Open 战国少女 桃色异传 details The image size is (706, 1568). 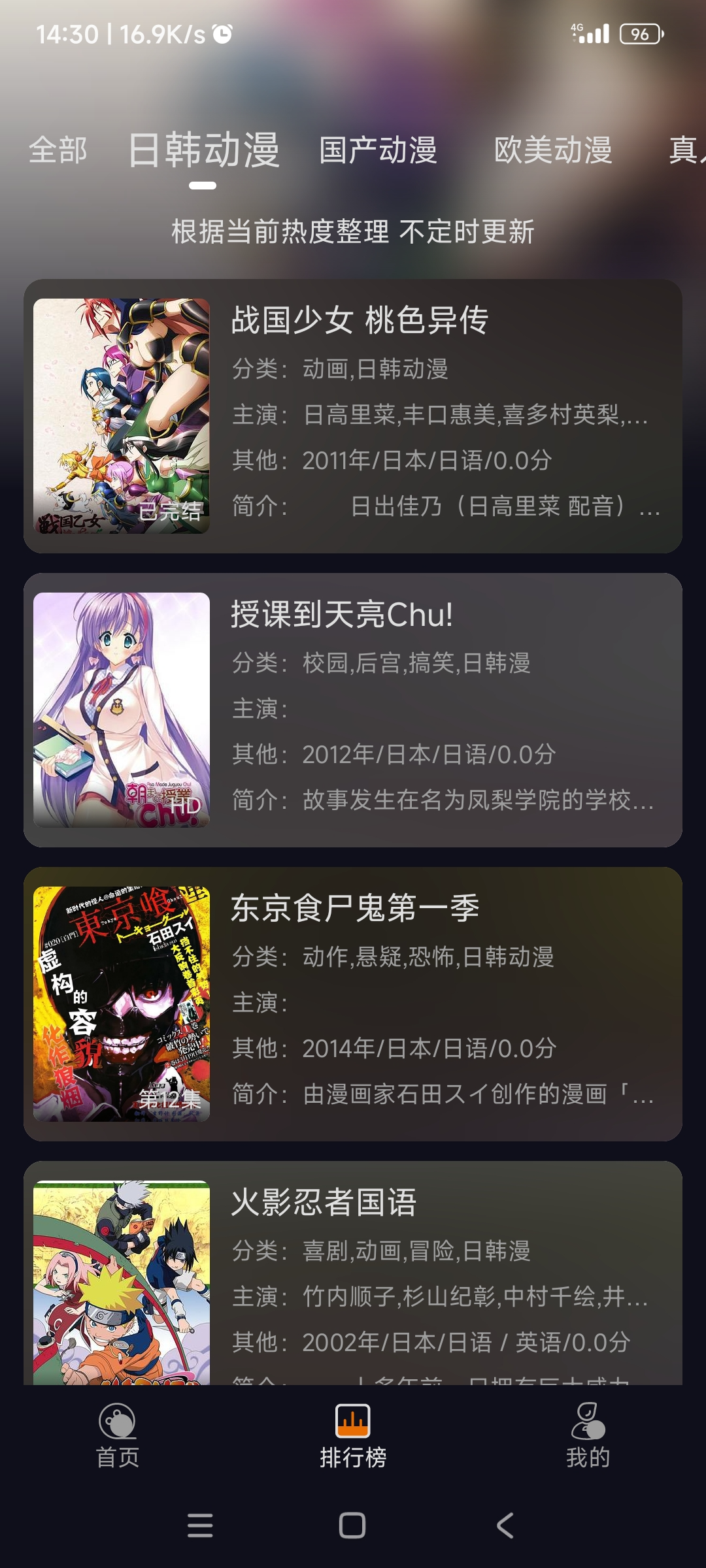pyautogui.click(x=353, y=416)
